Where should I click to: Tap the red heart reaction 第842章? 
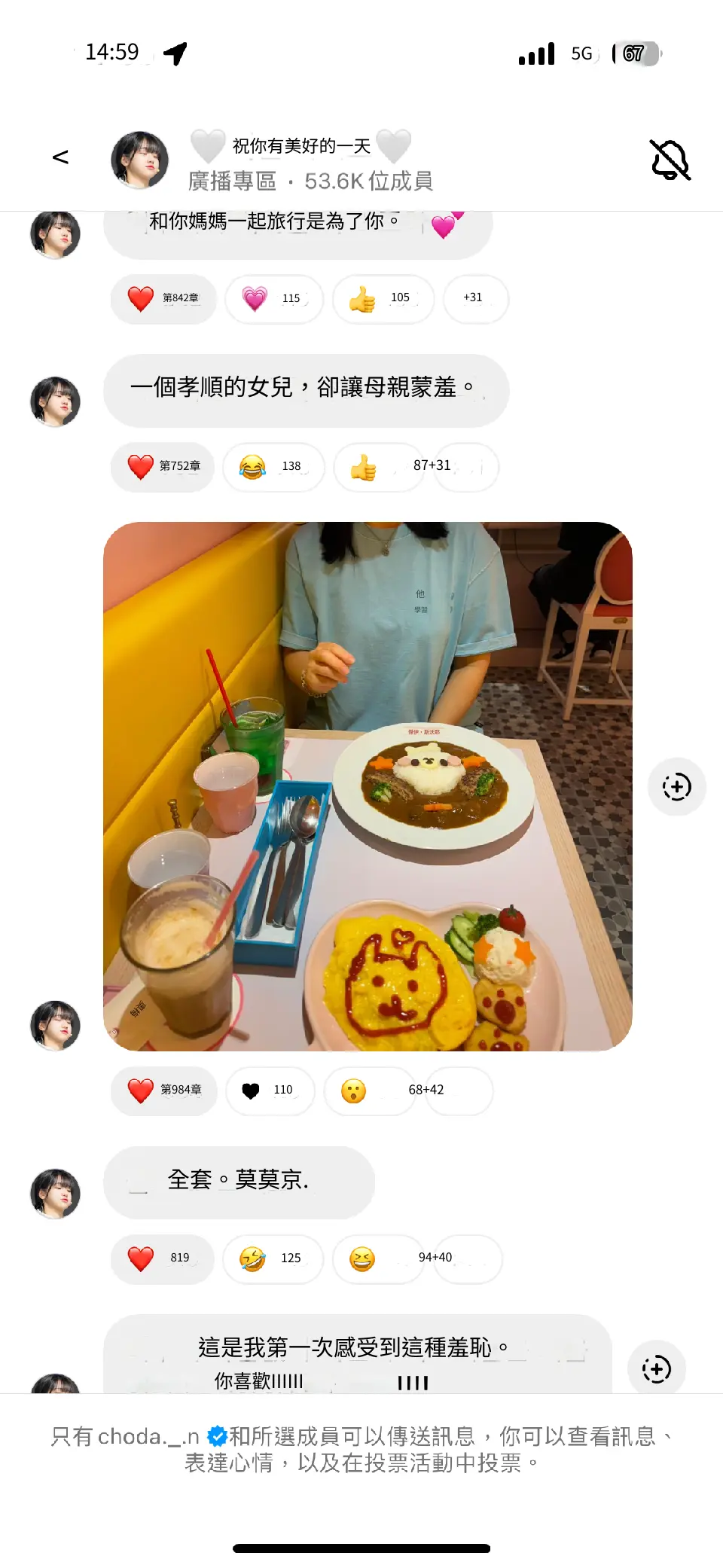point(163,299)
